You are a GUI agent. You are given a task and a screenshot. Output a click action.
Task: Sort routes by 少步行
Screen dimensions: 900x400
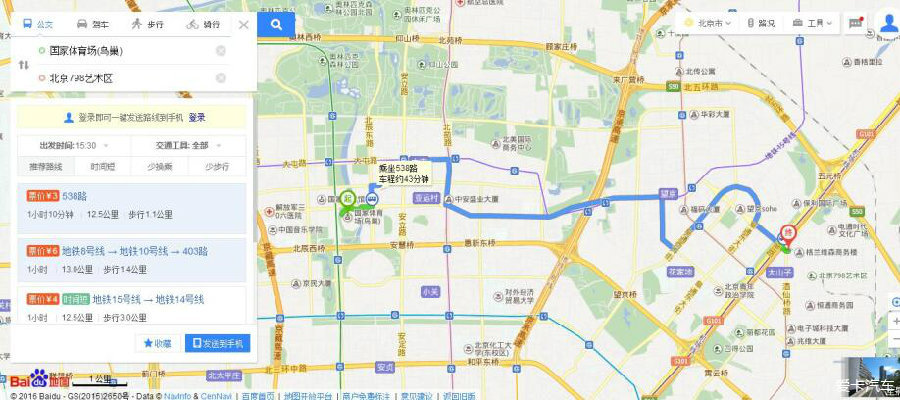(x=216, y=167)
